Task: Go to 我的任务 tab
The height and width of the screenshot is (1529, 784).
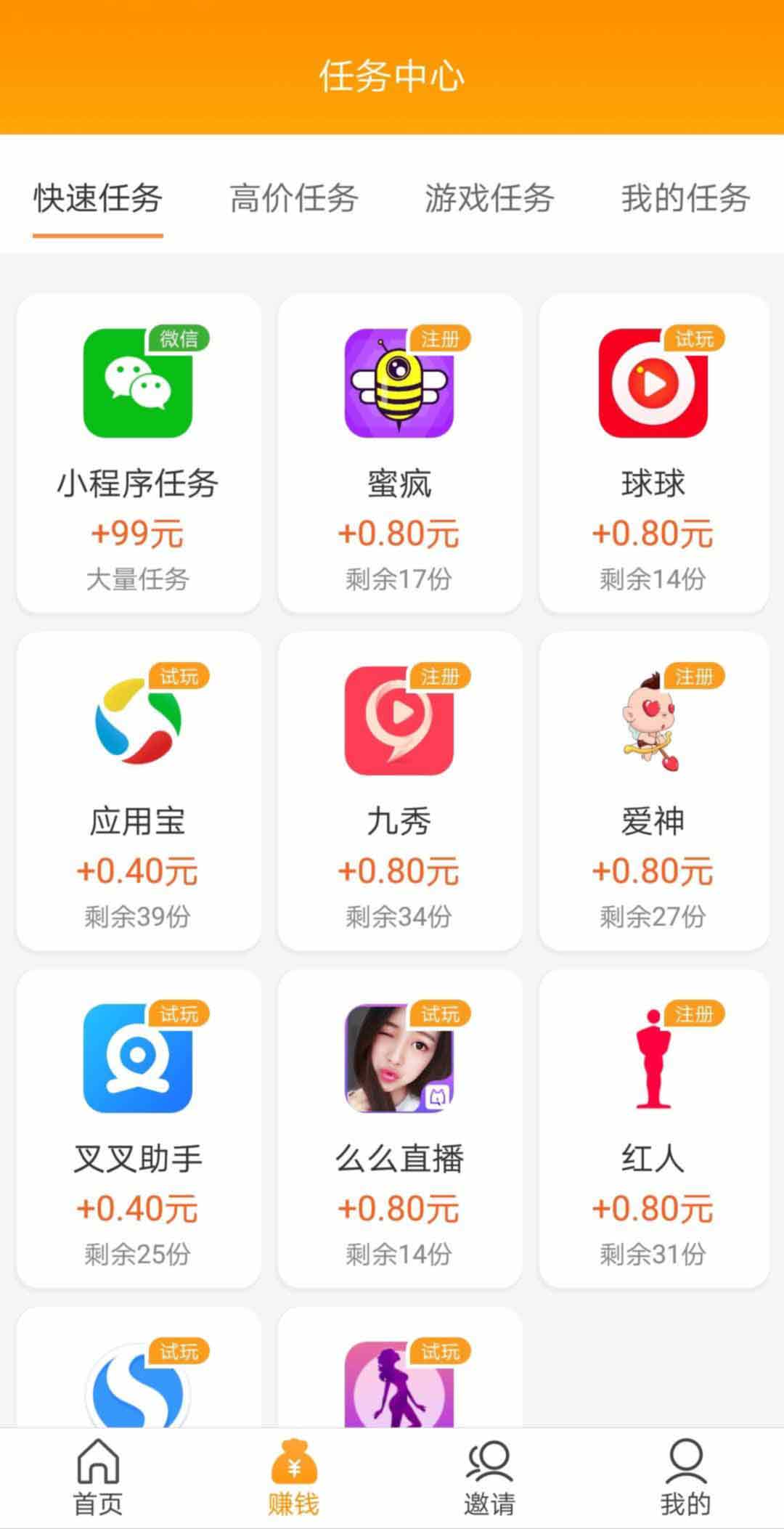Action: (685, 198)
